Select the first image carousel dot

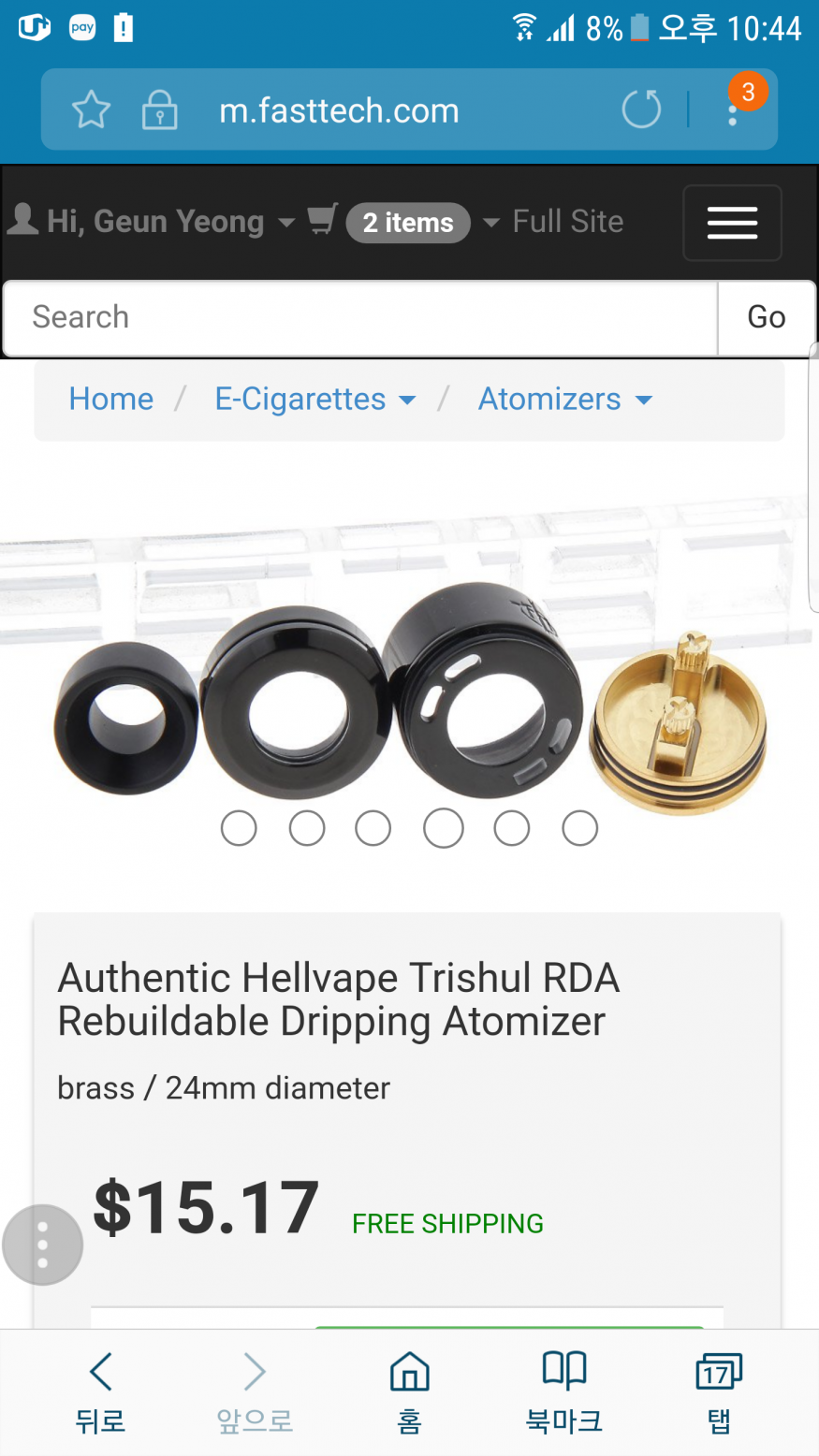pos(239,828)
